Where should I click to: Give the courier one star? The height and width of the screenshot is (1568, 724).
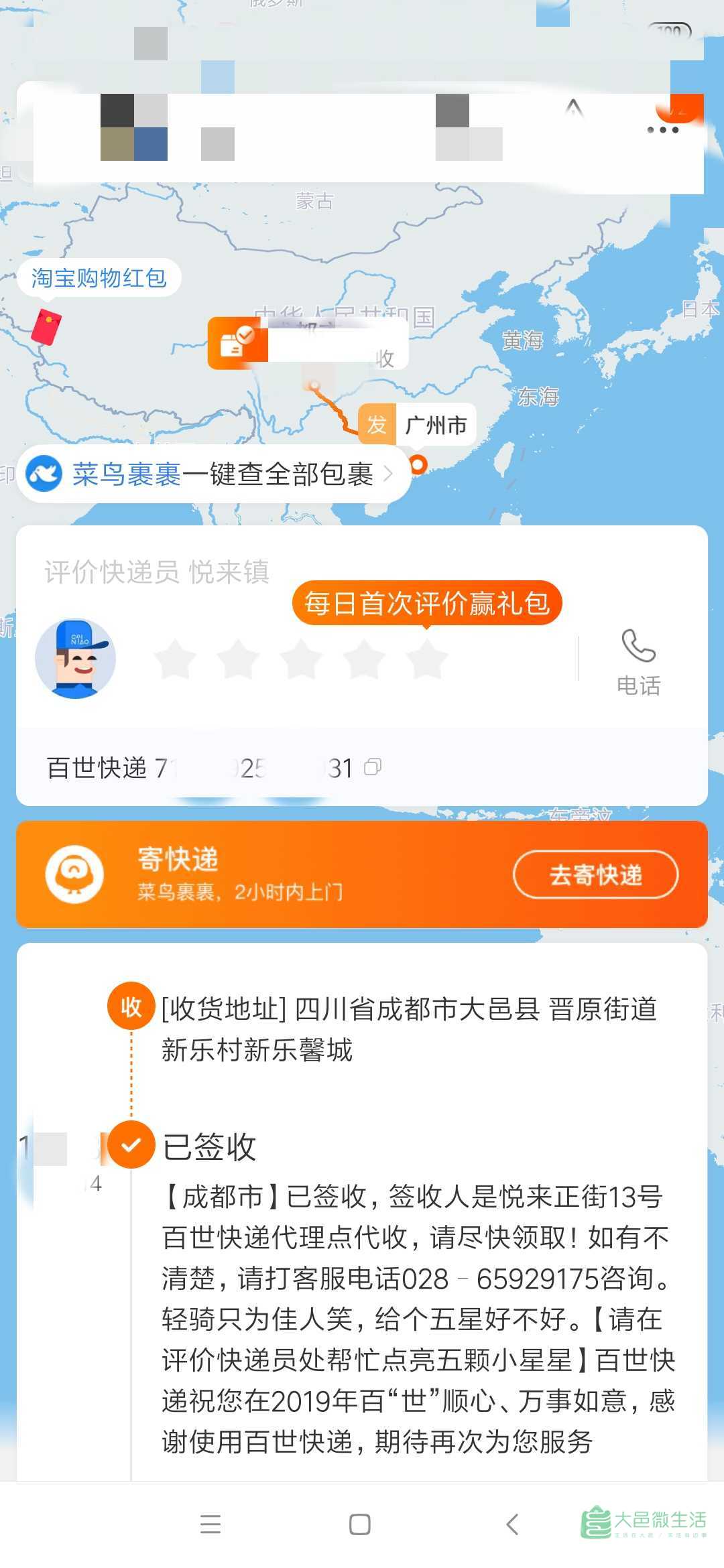[x=175, y=659]
